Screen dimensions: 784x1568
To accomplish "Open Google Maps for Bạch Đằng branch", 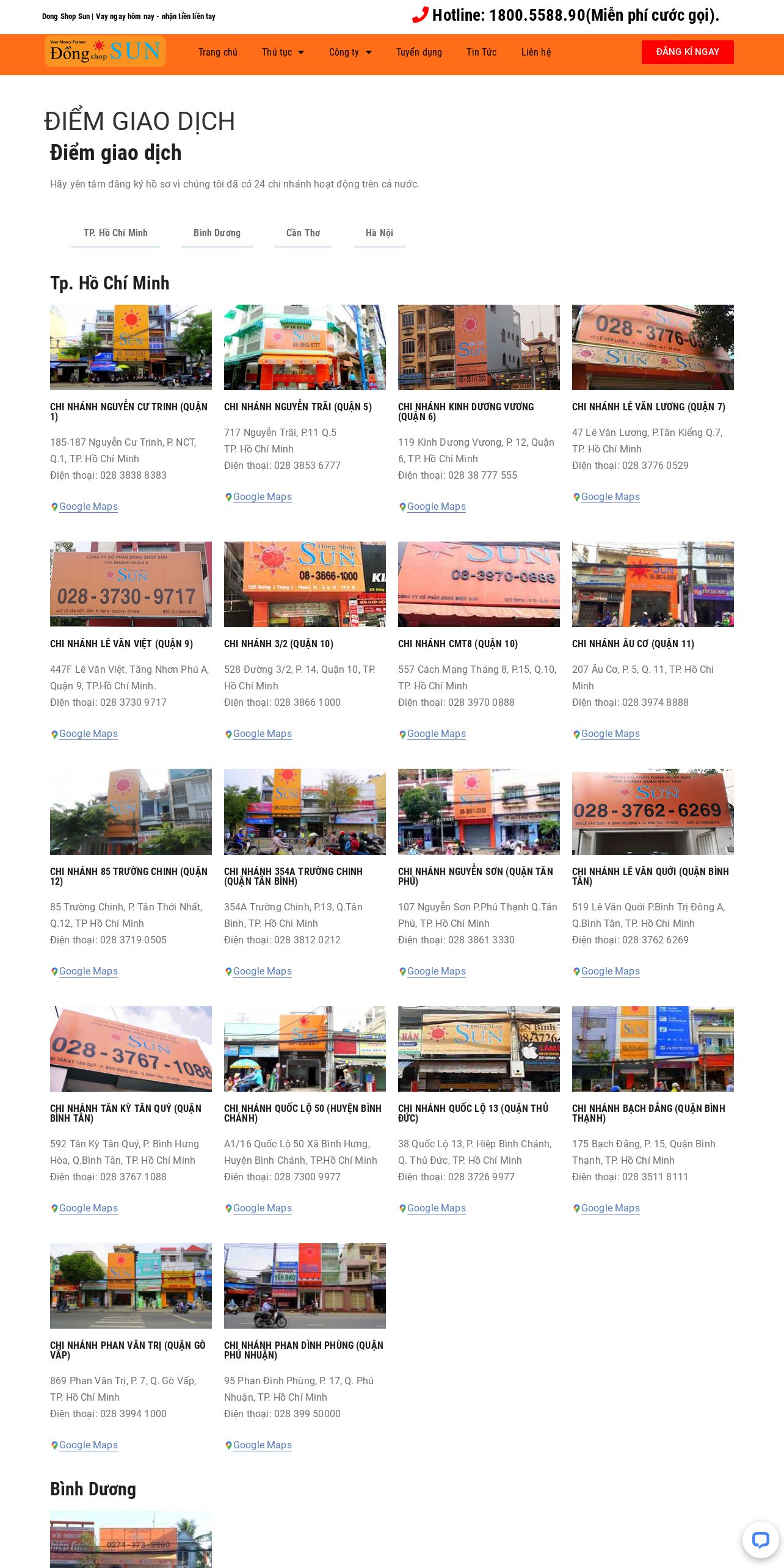I will [610, 1208].
